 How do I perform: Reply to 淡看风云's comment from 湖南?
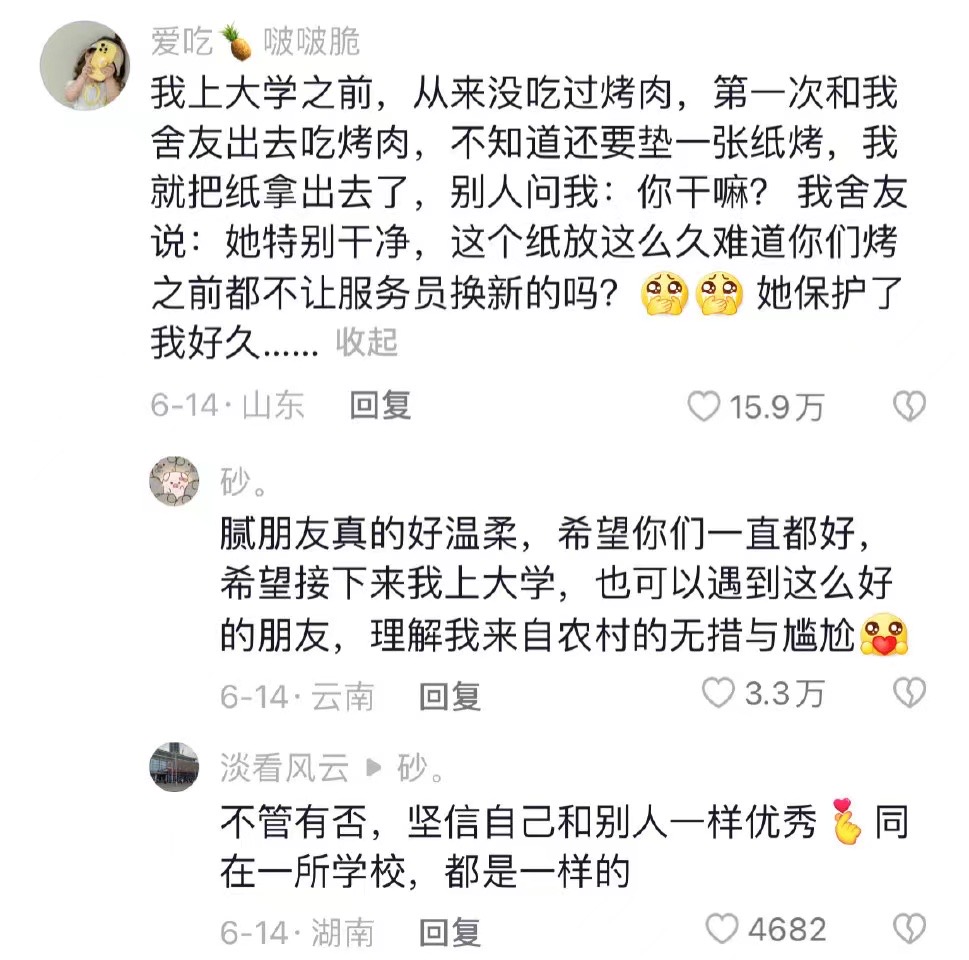pos(449,932)
